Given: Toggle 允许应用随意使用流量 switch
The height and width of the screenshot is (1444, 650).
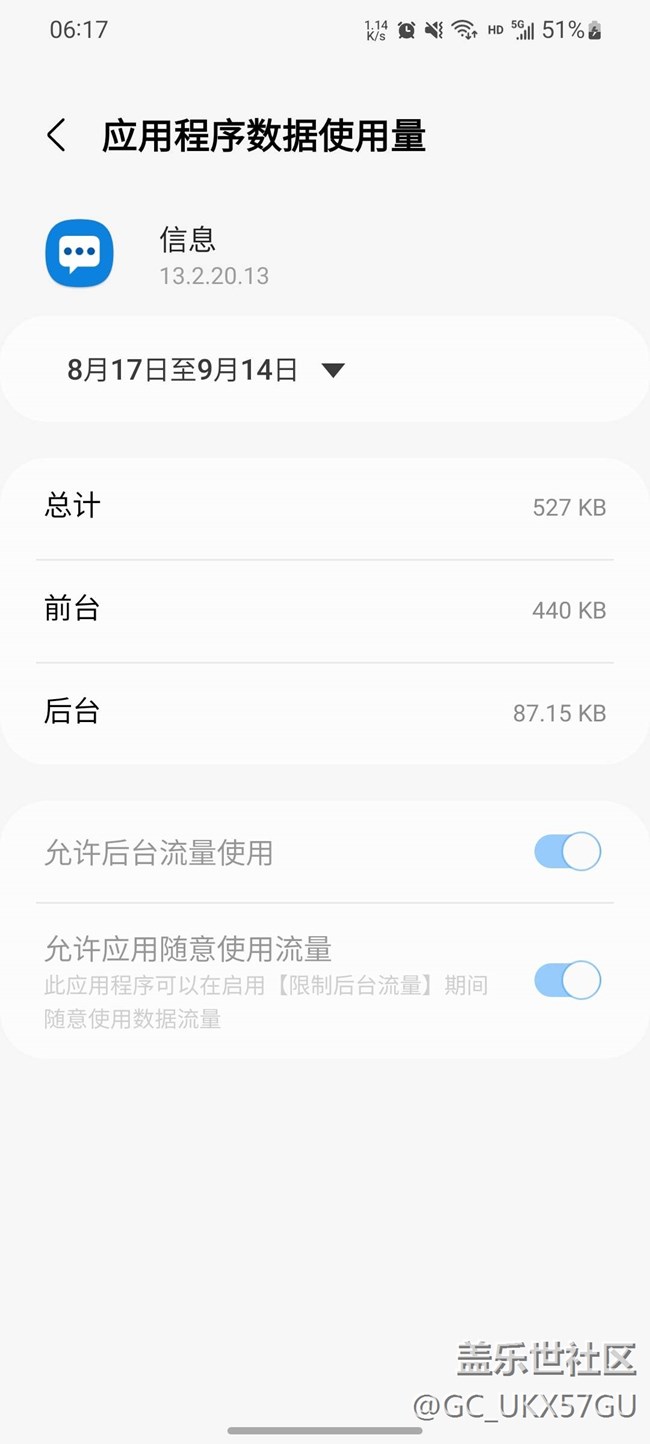Looking at the screenshot, I should tap(567, 980).
